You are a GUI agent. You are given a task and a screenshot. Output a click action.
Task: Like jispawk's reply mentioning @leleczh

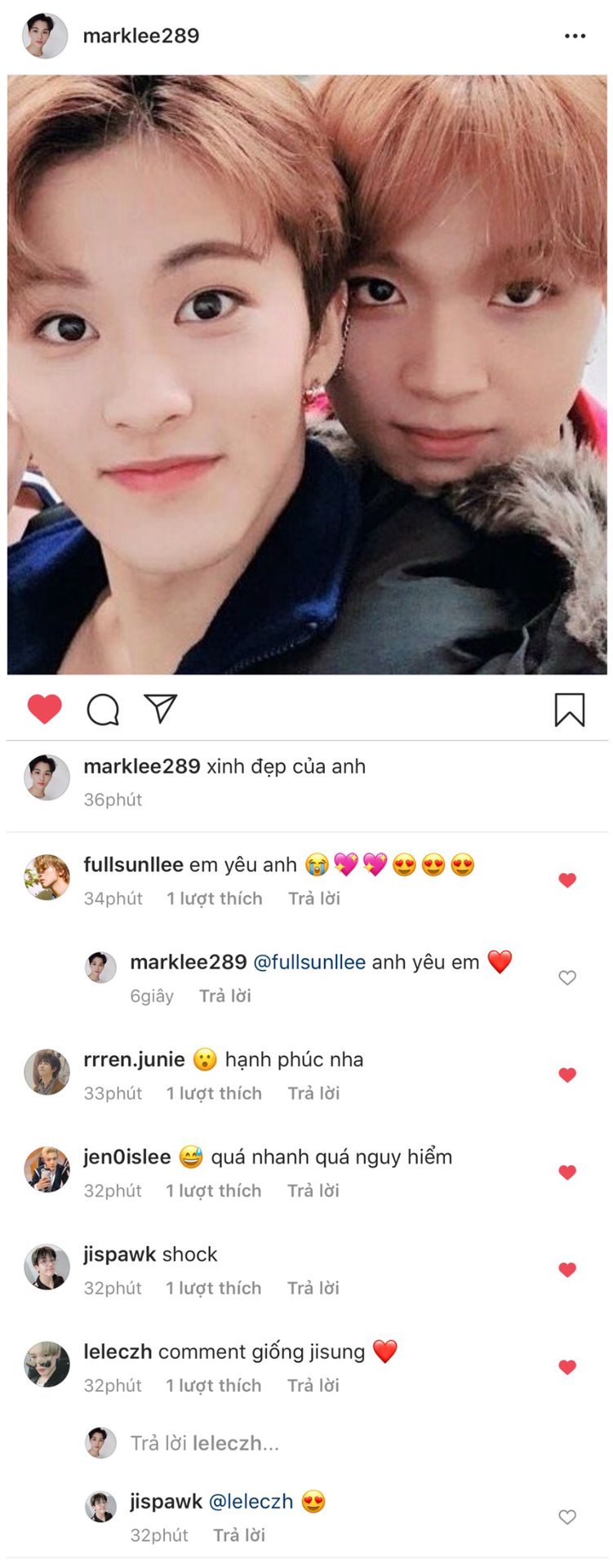pos(567,1517)
